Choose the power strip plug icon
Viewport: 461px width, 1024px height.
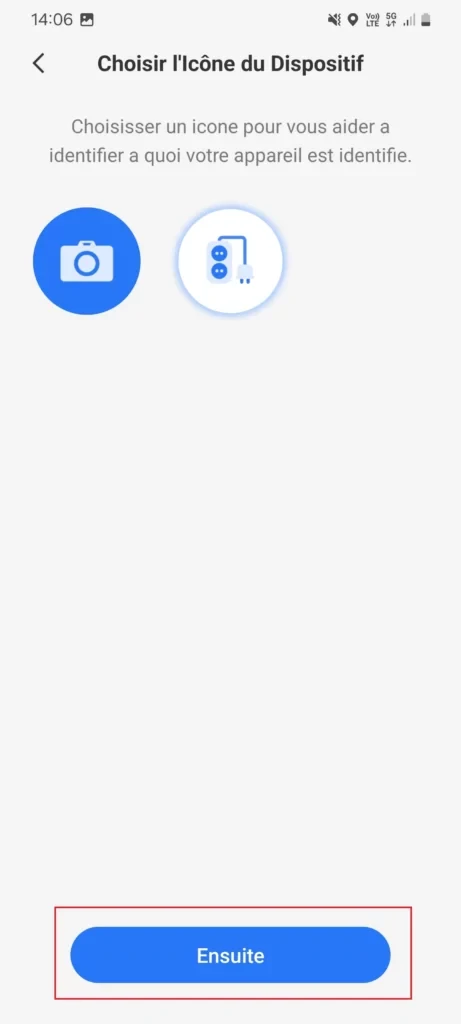coord(230,261)
